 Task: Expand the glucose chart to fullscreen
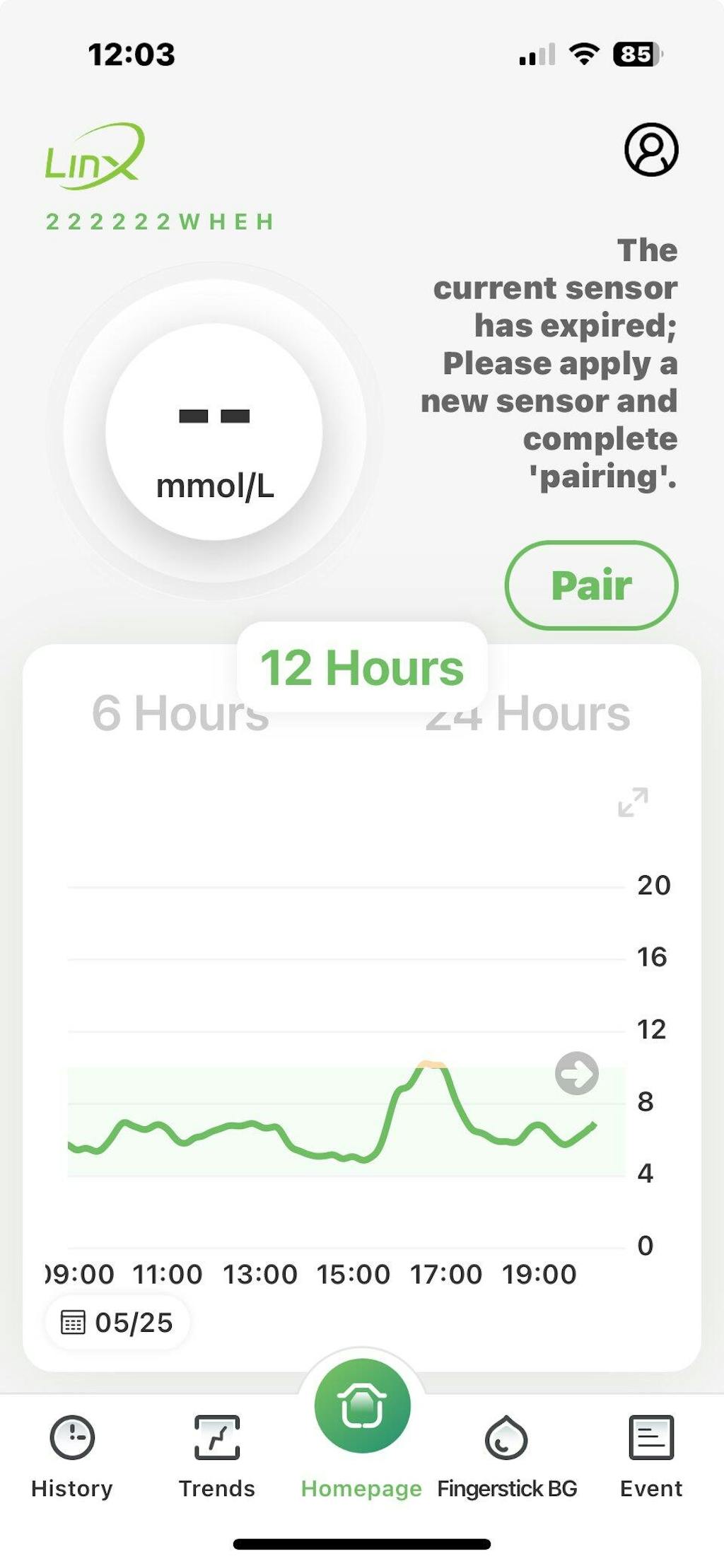tap(633, 801)
